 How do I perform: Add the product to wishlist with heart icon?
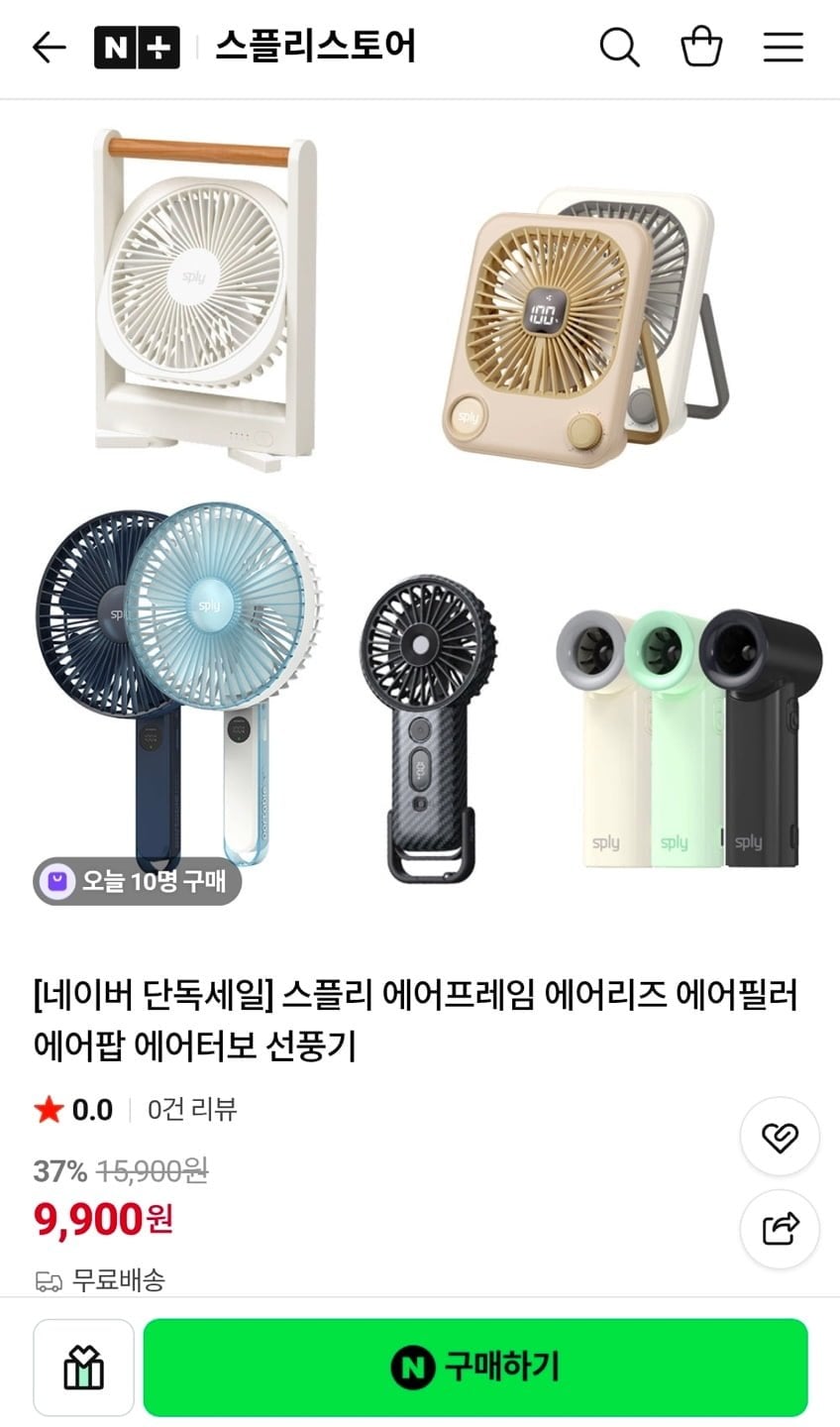click(x=780, y=1137)
